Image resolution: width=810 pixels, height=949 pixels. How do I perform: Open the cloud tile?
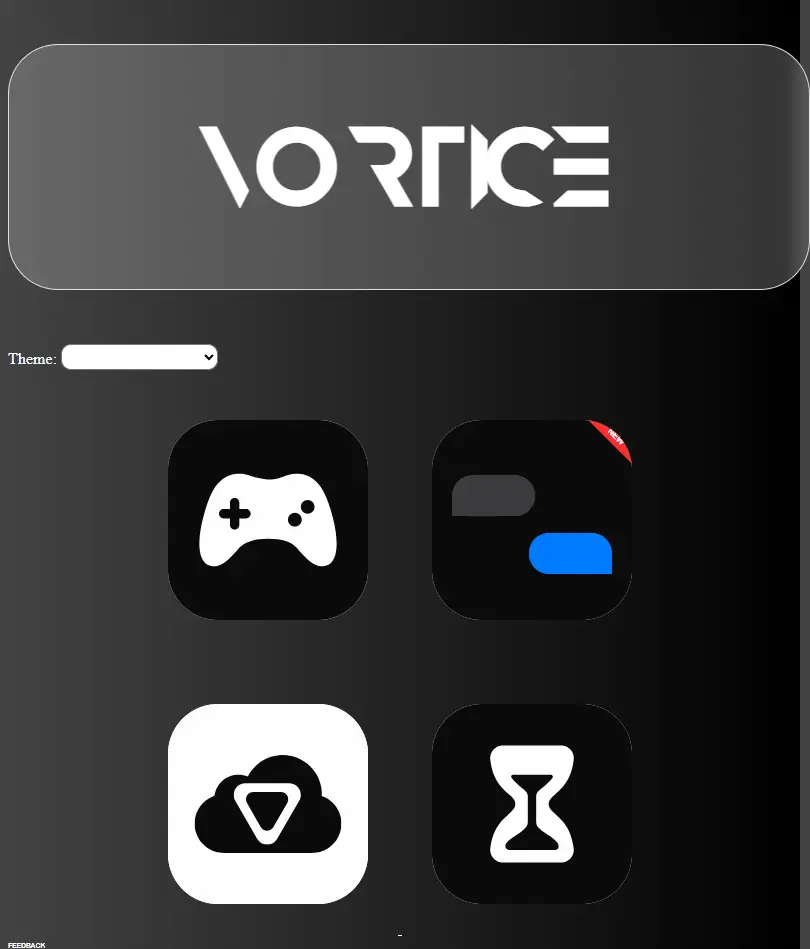pyautogui.click(x=268, y=804)
